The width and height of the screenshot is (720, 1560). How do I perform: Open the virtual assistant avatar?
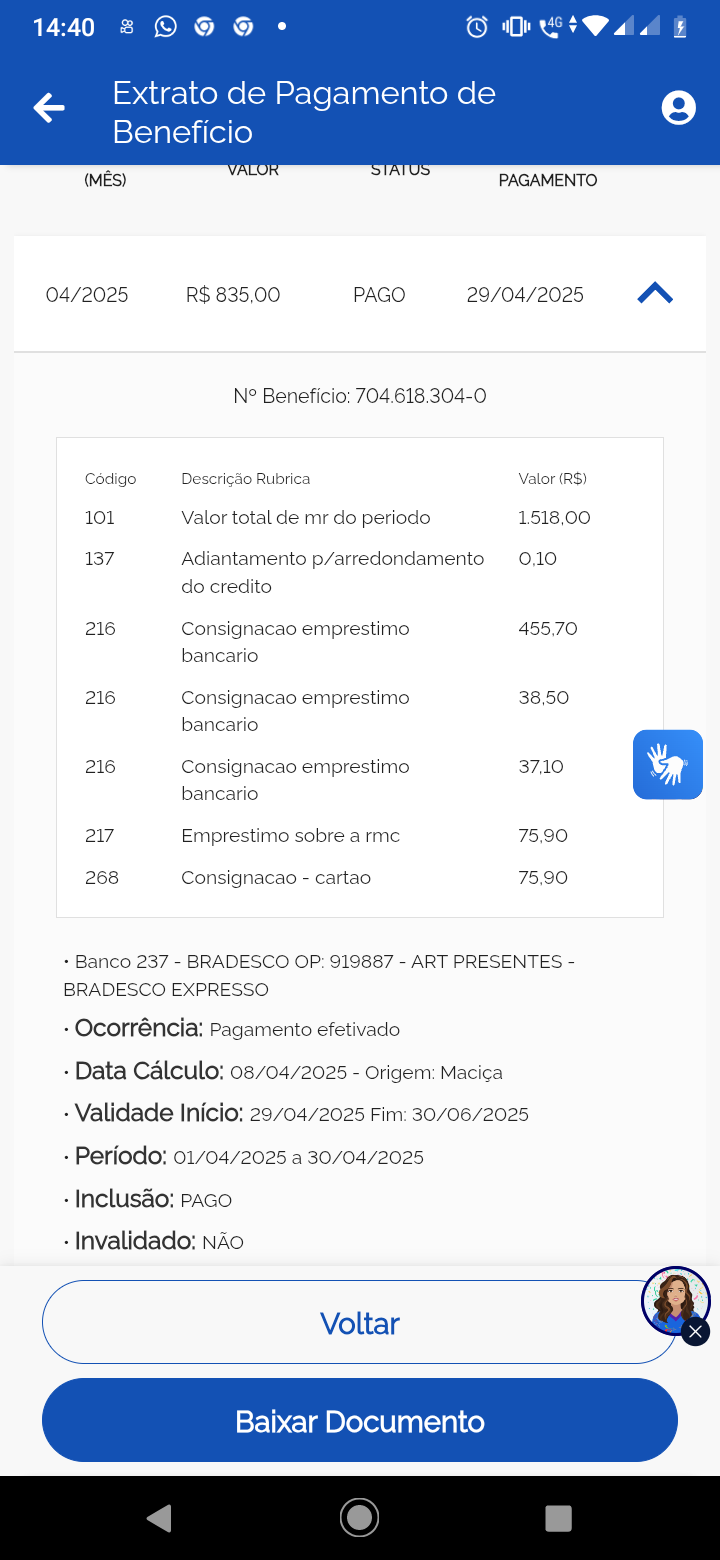[x=675, y=1299]
